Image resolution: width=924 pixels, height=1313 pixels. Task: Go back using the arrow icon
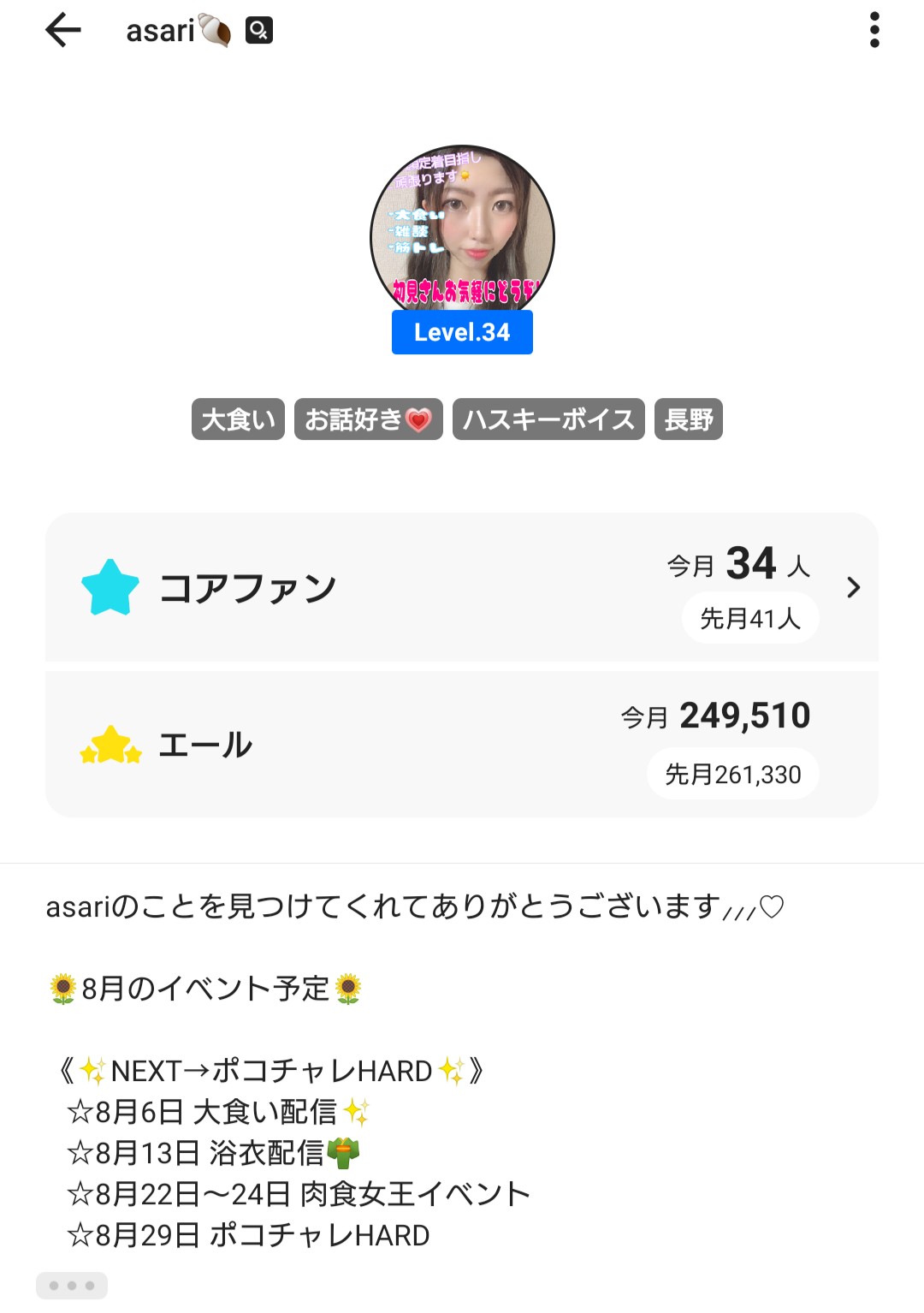point(63,31)
